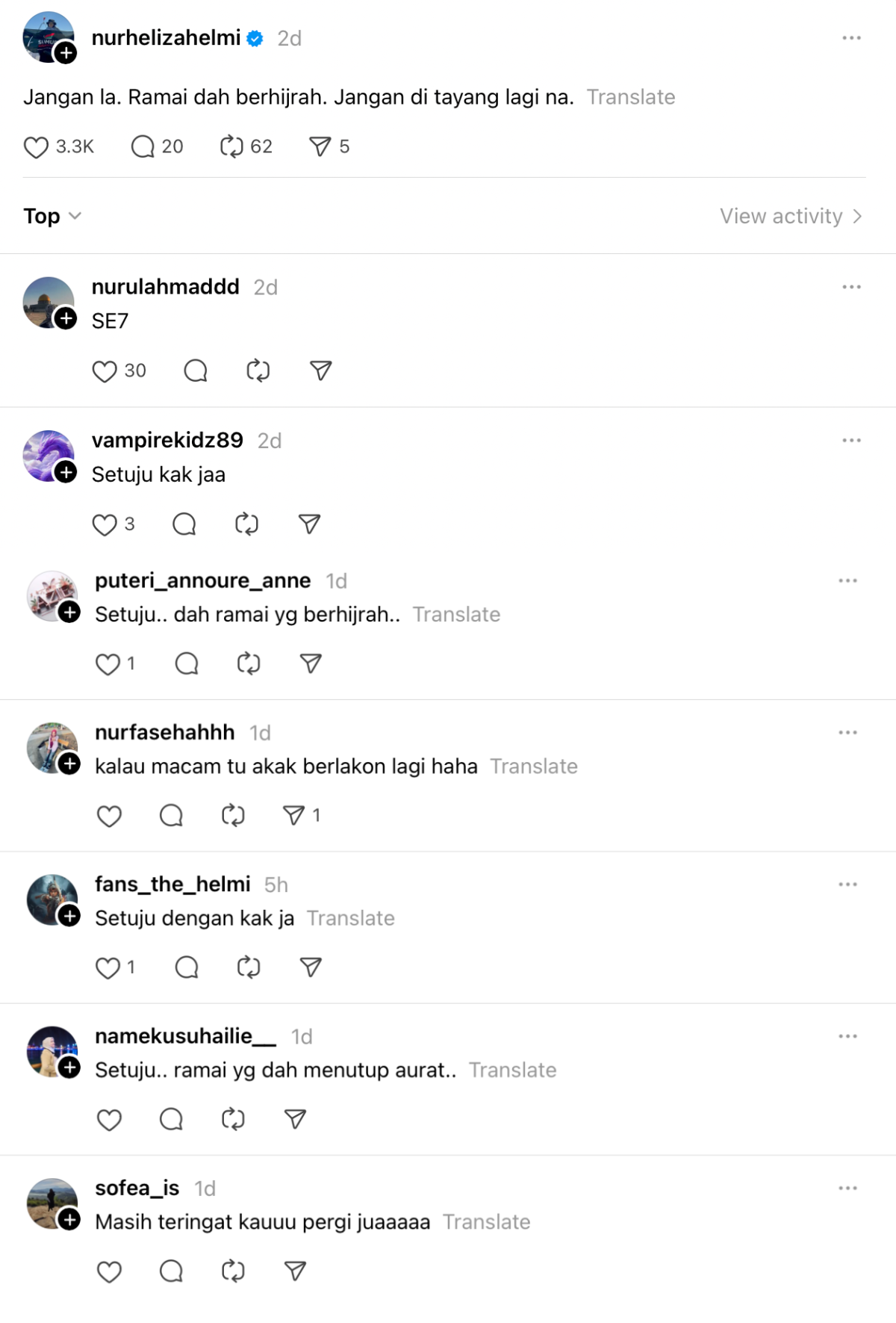
Task: Share nurhelizahelmi's post
Action: (320, 147)
